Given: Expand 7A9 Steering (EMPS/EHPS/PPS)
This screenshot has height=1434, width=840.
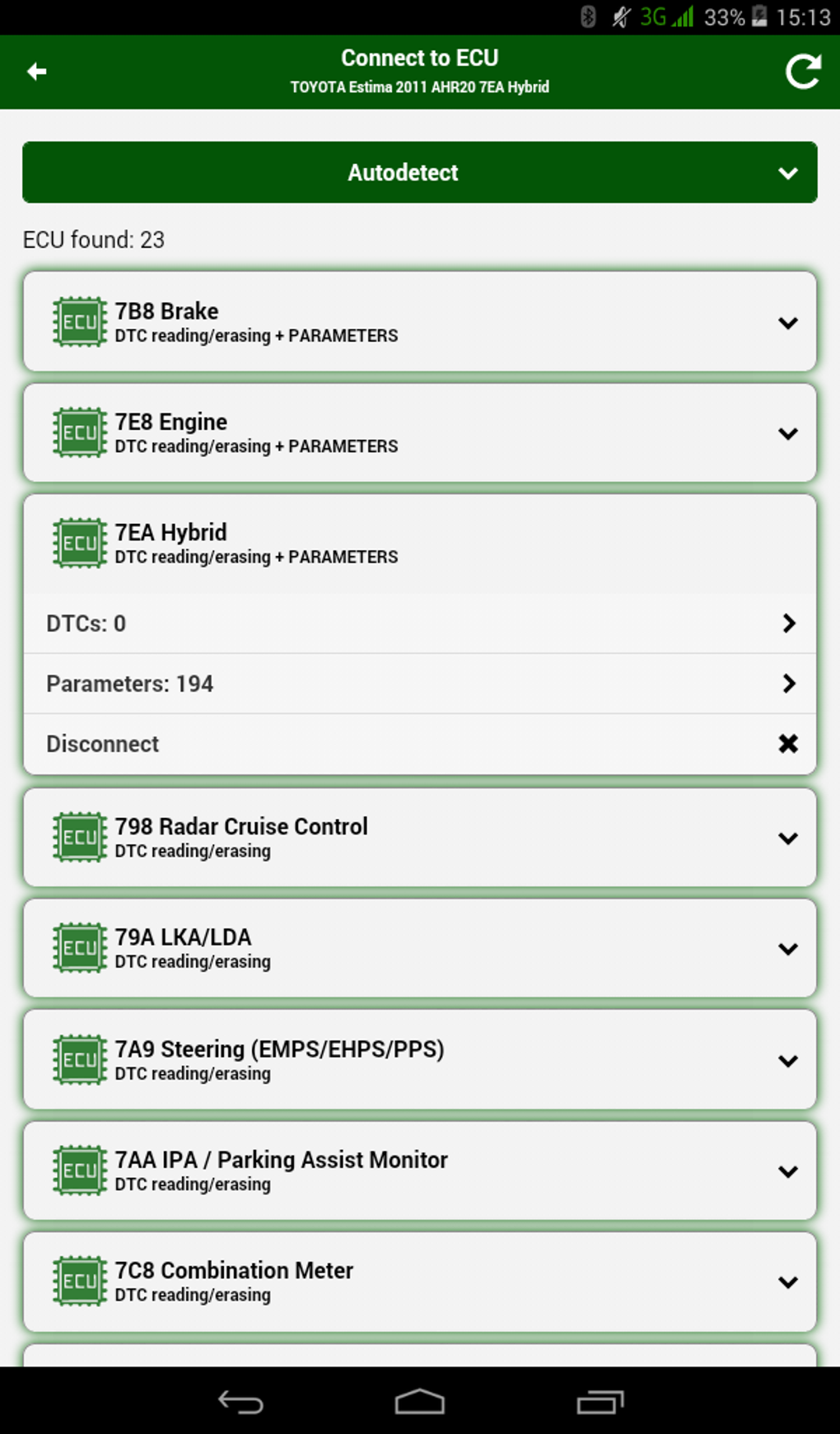Looking at the screenshot, I should (419, 1060).
